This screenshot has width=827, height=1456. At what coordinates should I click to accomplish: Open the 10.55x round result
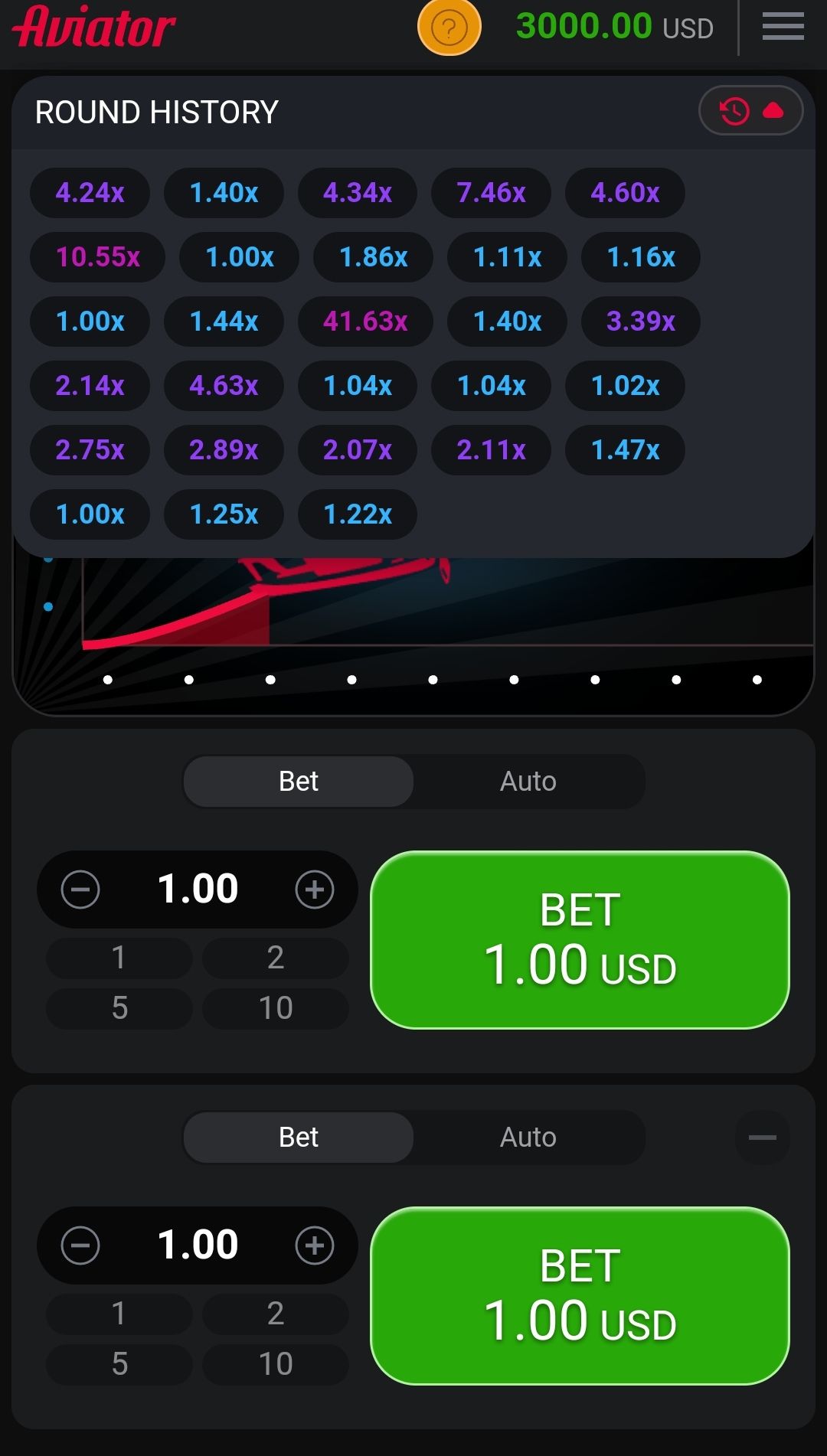pos(98,257)
